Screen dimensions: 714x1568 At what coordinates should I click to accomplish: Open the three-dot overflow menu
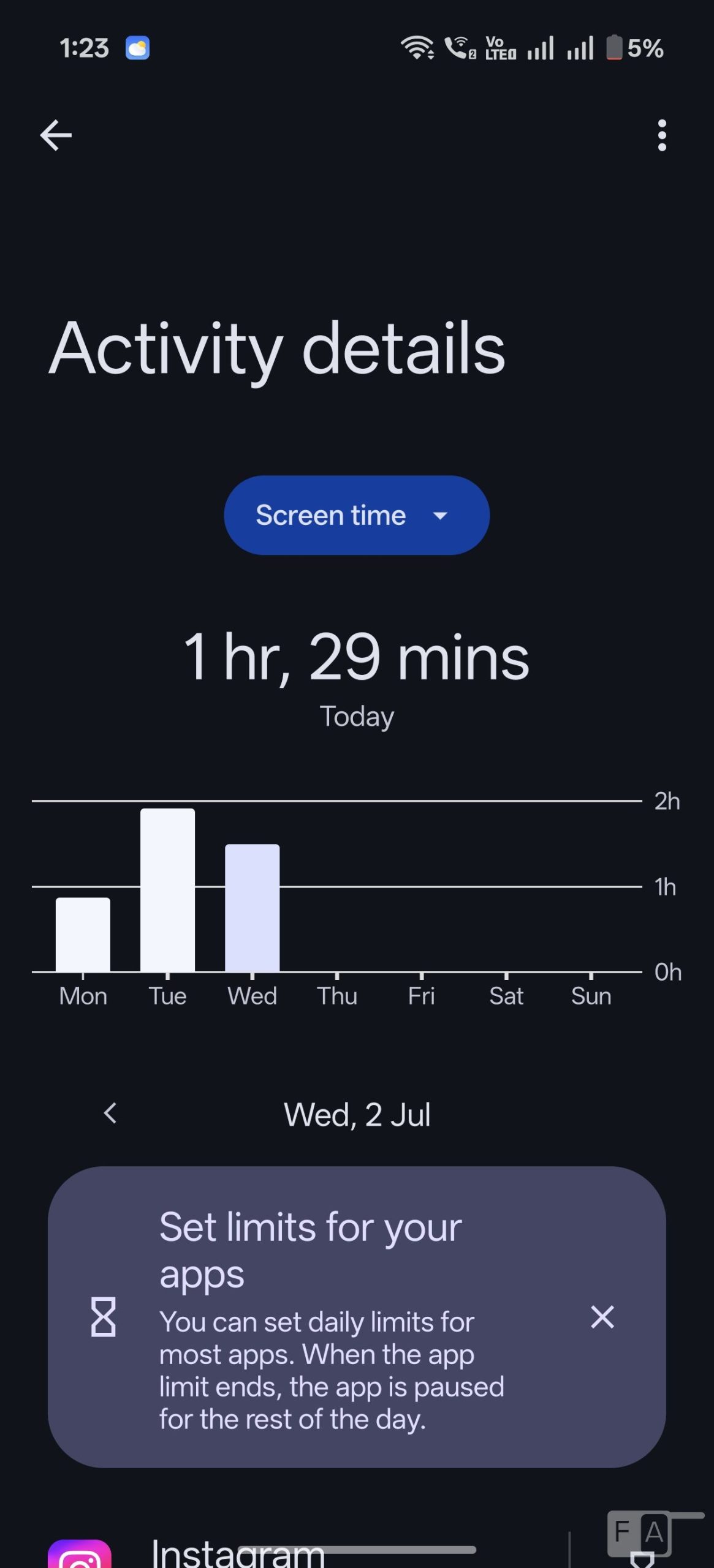click(x=662, y=135)
